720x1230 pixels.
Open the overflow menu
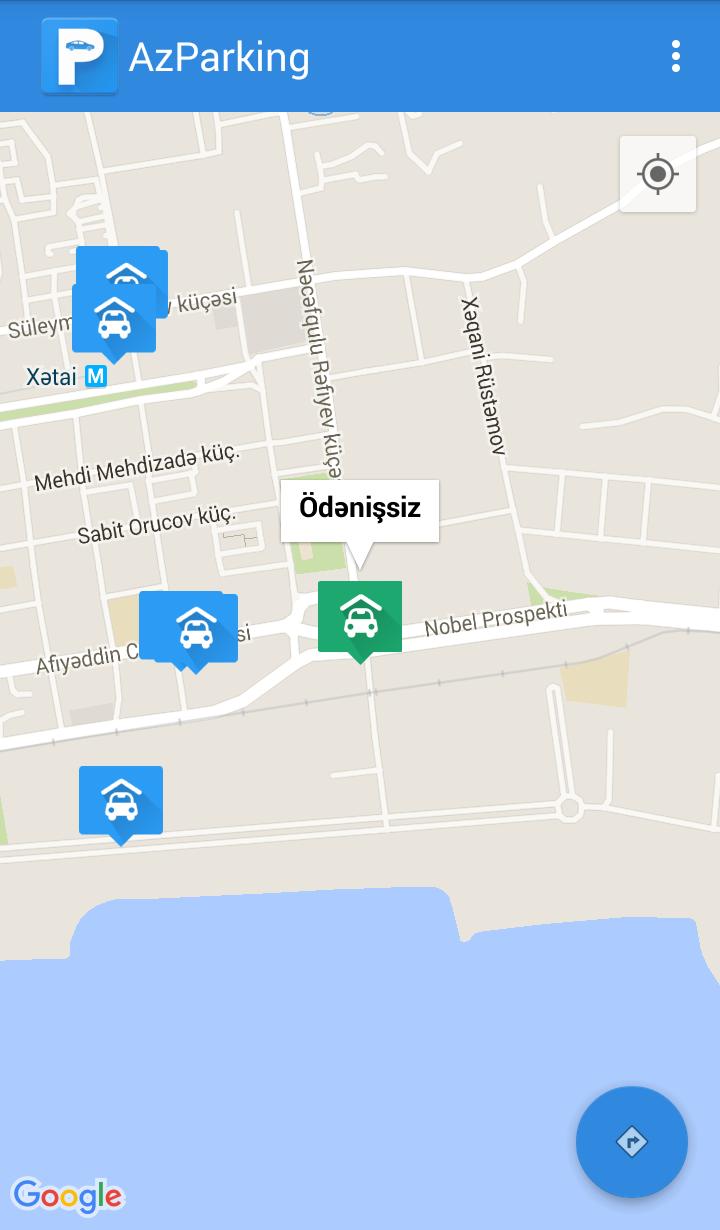click(676, 56)
